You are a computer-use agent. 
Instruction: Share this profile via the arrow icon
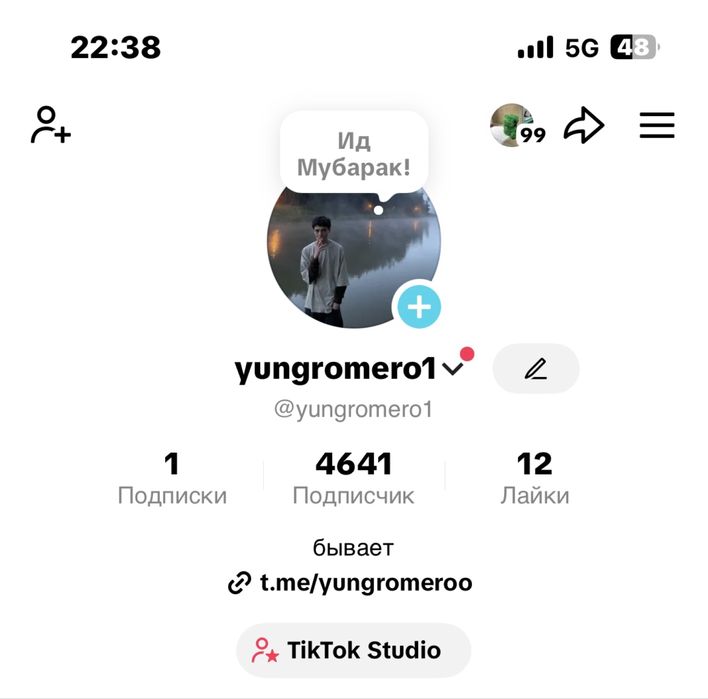click(584, 126)
